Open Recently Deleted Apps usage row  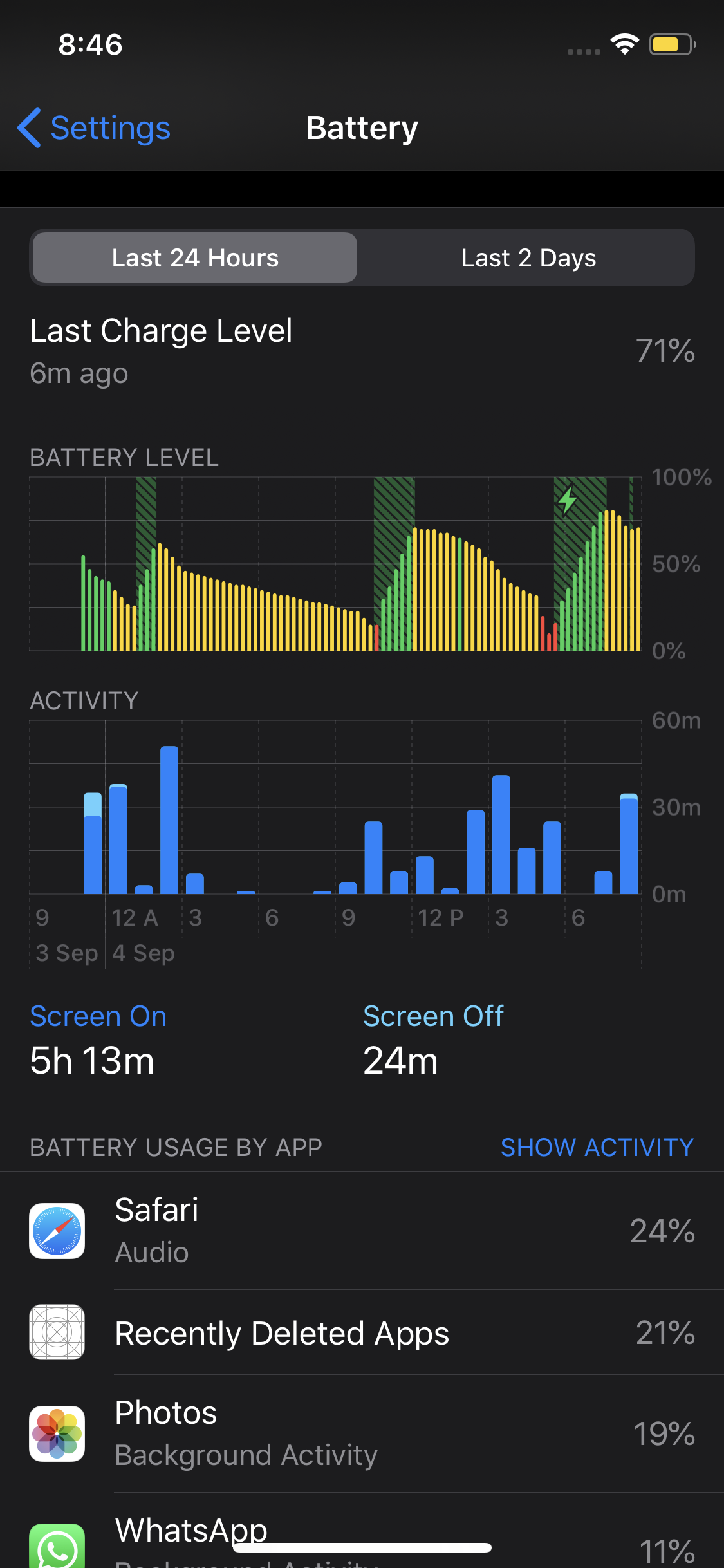tap(362, 1332)
